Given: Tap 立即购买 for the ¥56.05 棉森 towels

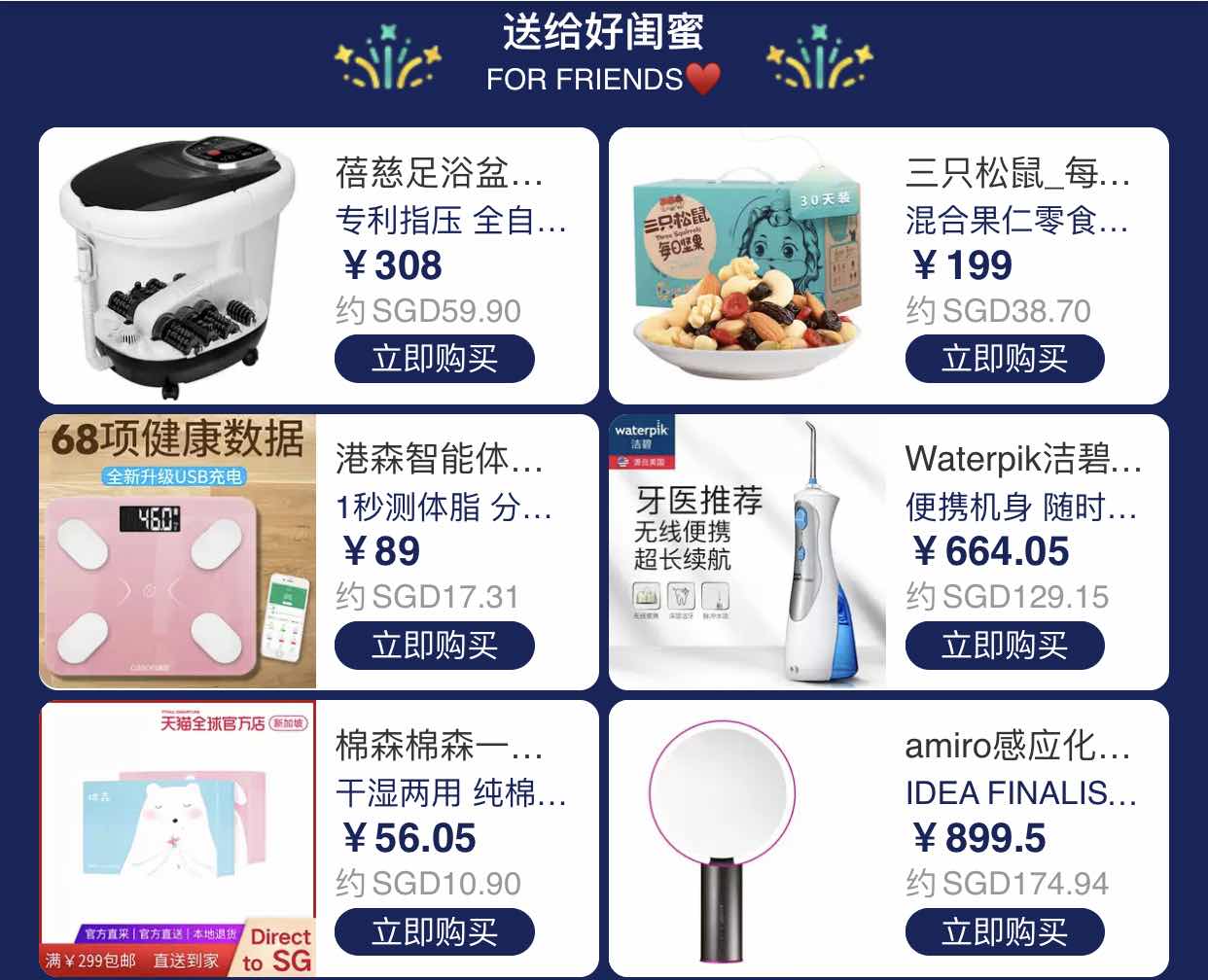Looking at the screenshot, I should click(434, 931).
